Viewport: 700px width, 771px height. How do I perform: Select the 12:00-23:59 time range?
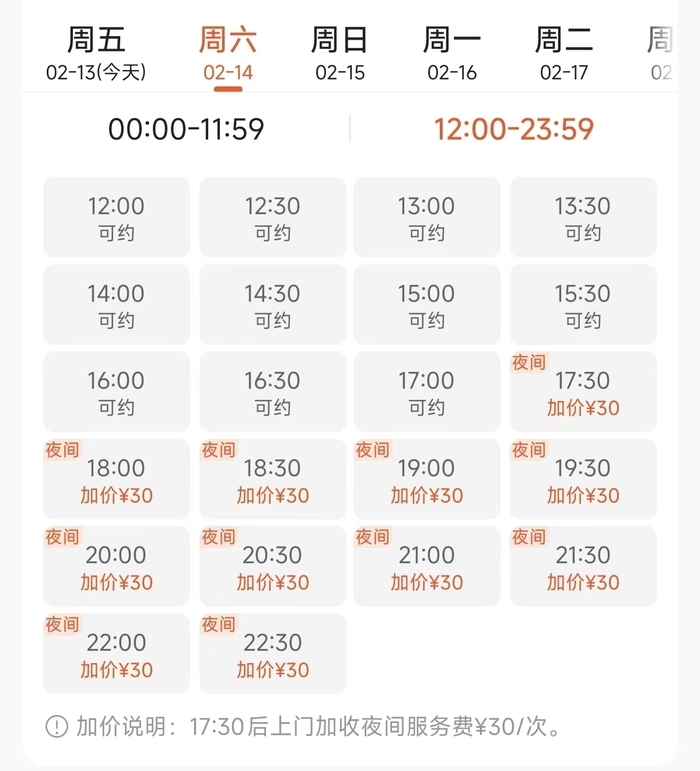click(x=514, y=129)
